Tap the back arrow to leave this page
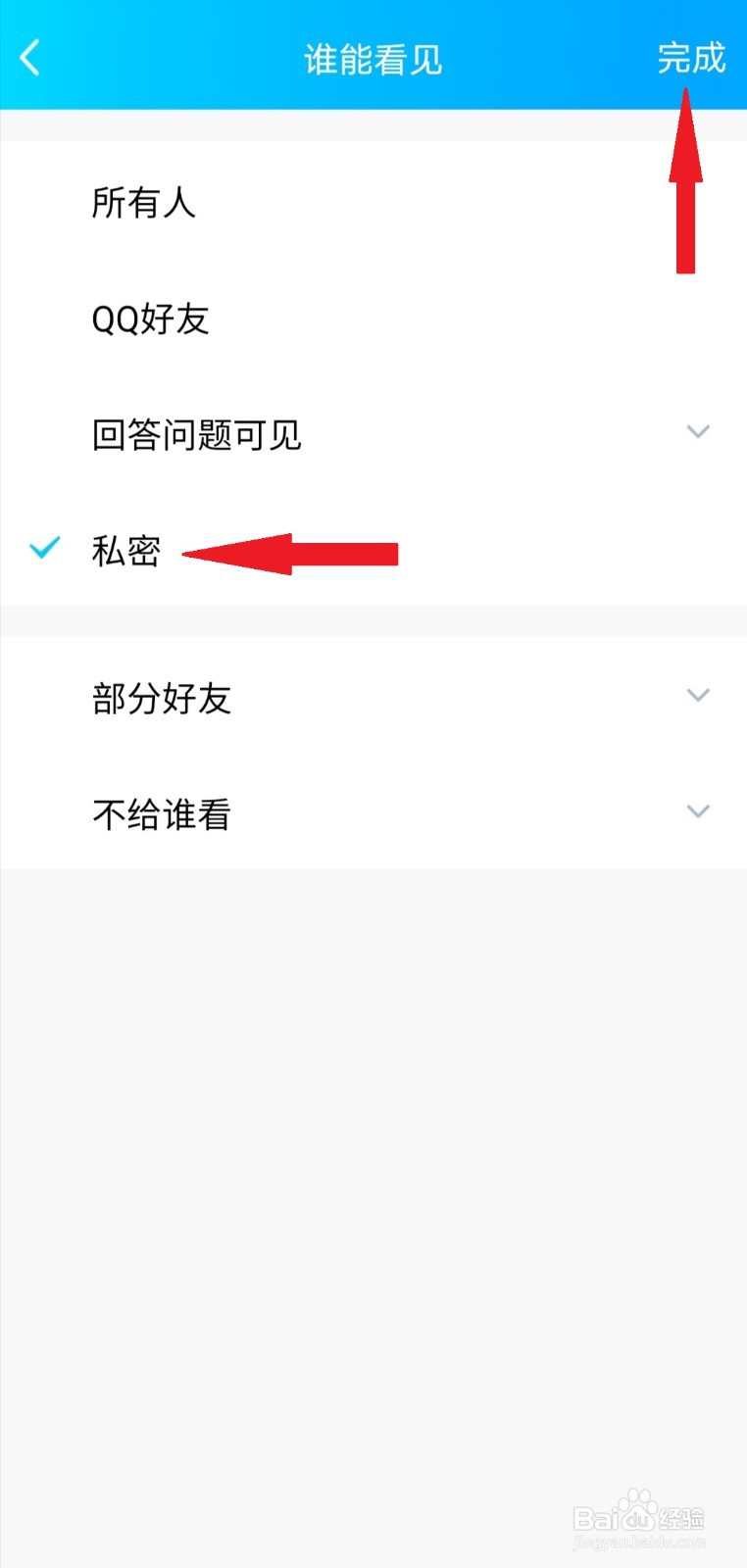Image resolution: width=747 pixels, height=1568 pixels. [x=29, y=57]
